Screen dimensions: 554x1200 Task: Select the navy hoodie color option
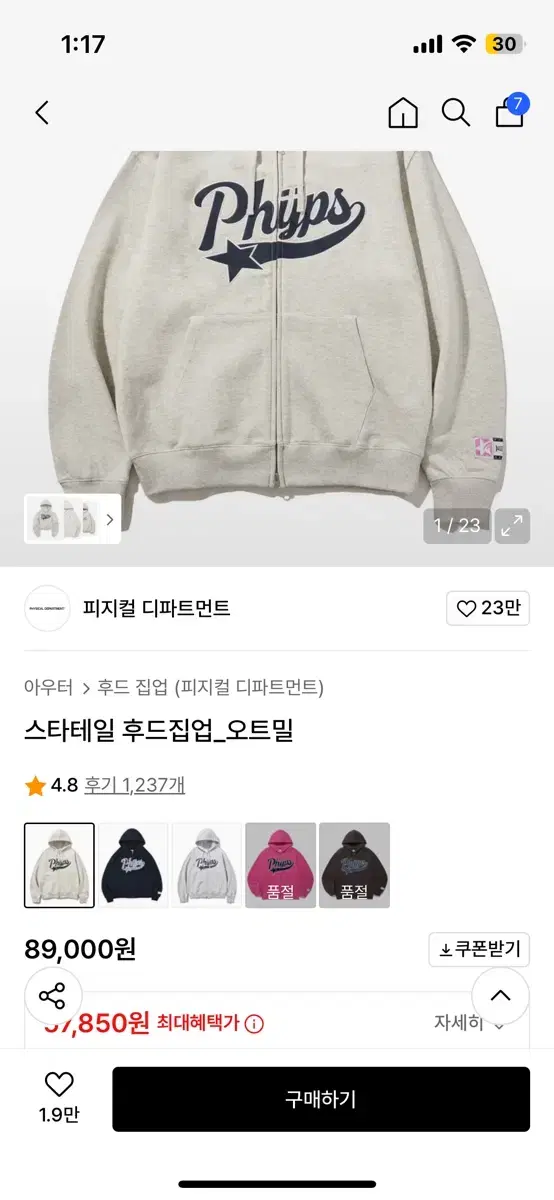133,865
